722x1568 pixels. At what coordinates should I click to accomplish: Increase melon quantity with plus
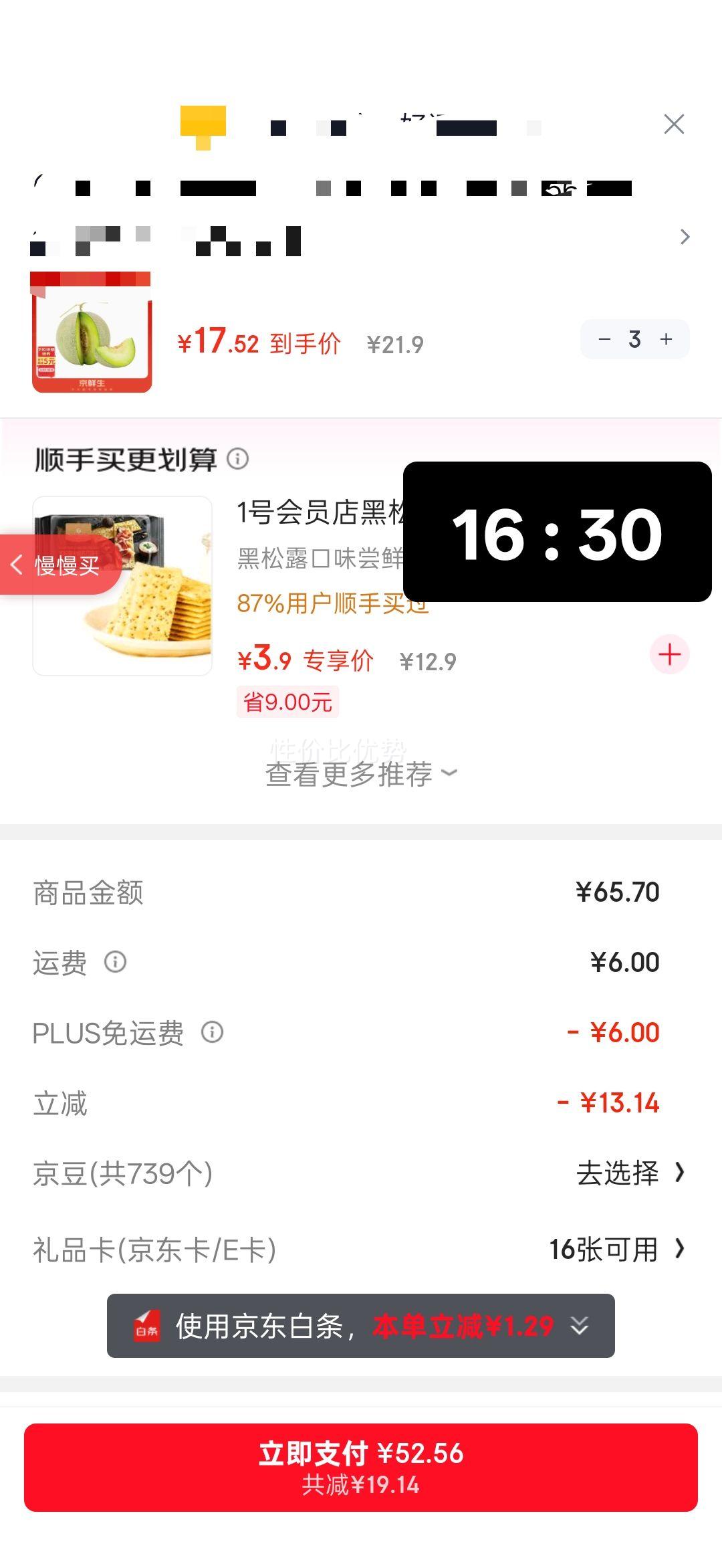[x=667, y=339]
